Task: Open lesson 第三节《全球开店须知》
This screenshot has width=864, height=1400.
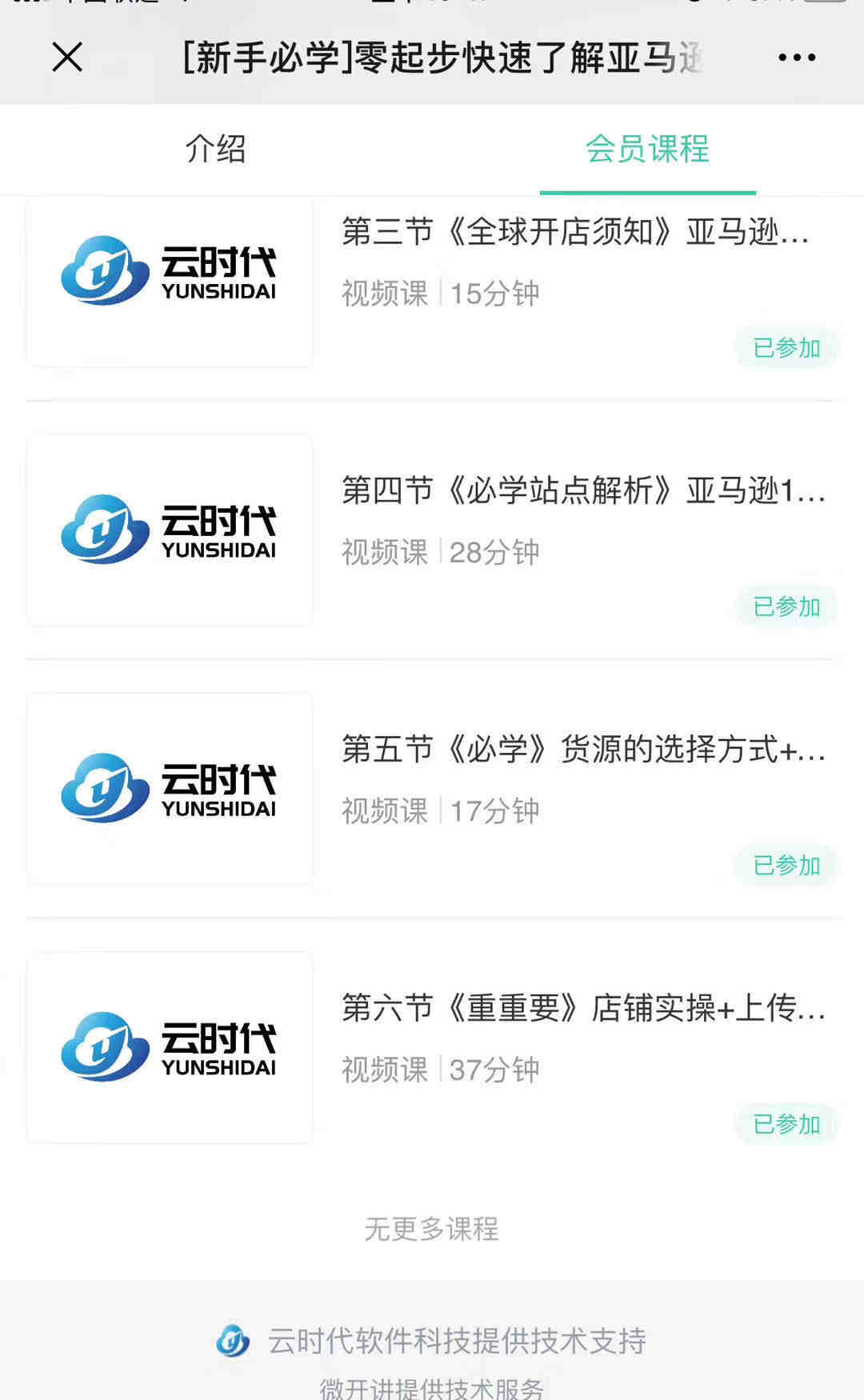Action: point(575,232)
